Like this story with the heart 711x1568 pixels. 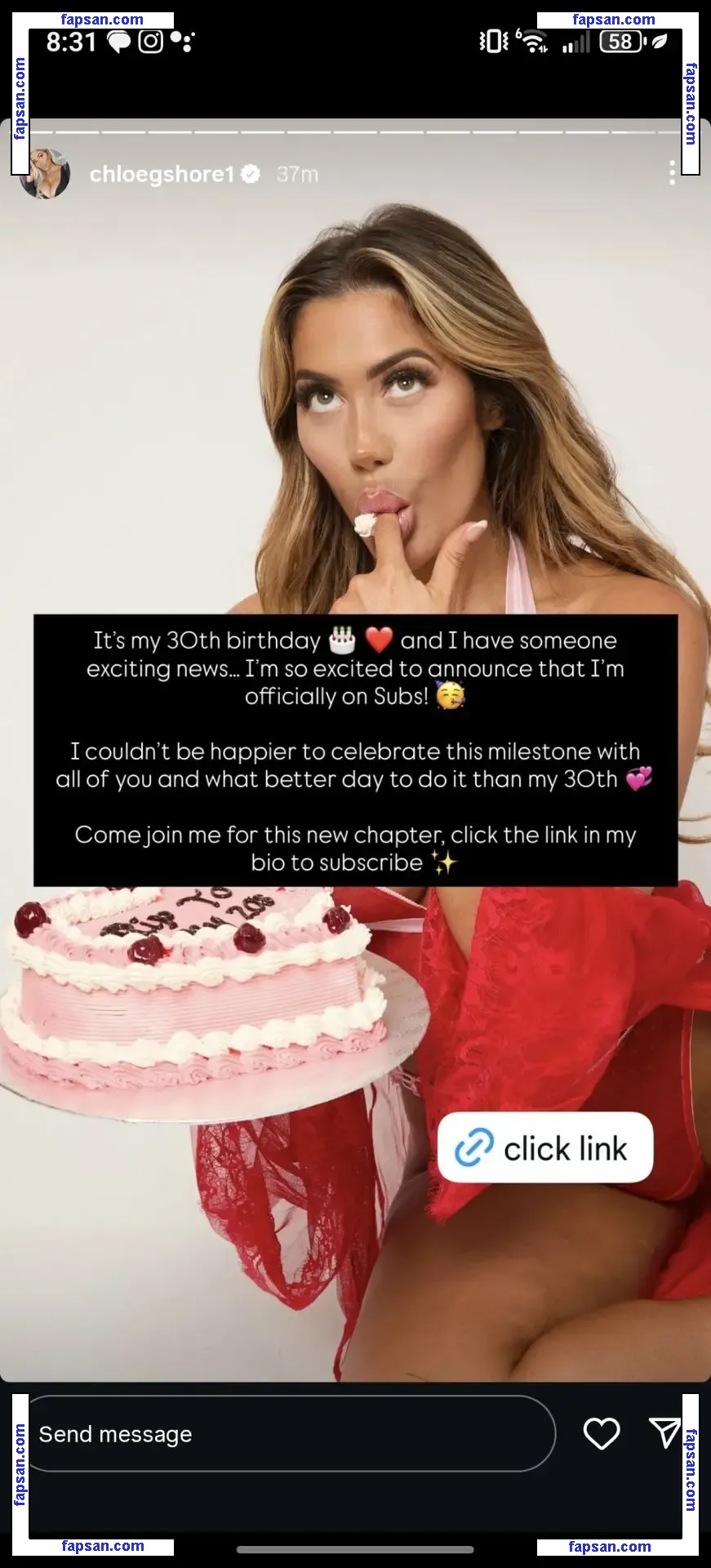[602, 1434]
